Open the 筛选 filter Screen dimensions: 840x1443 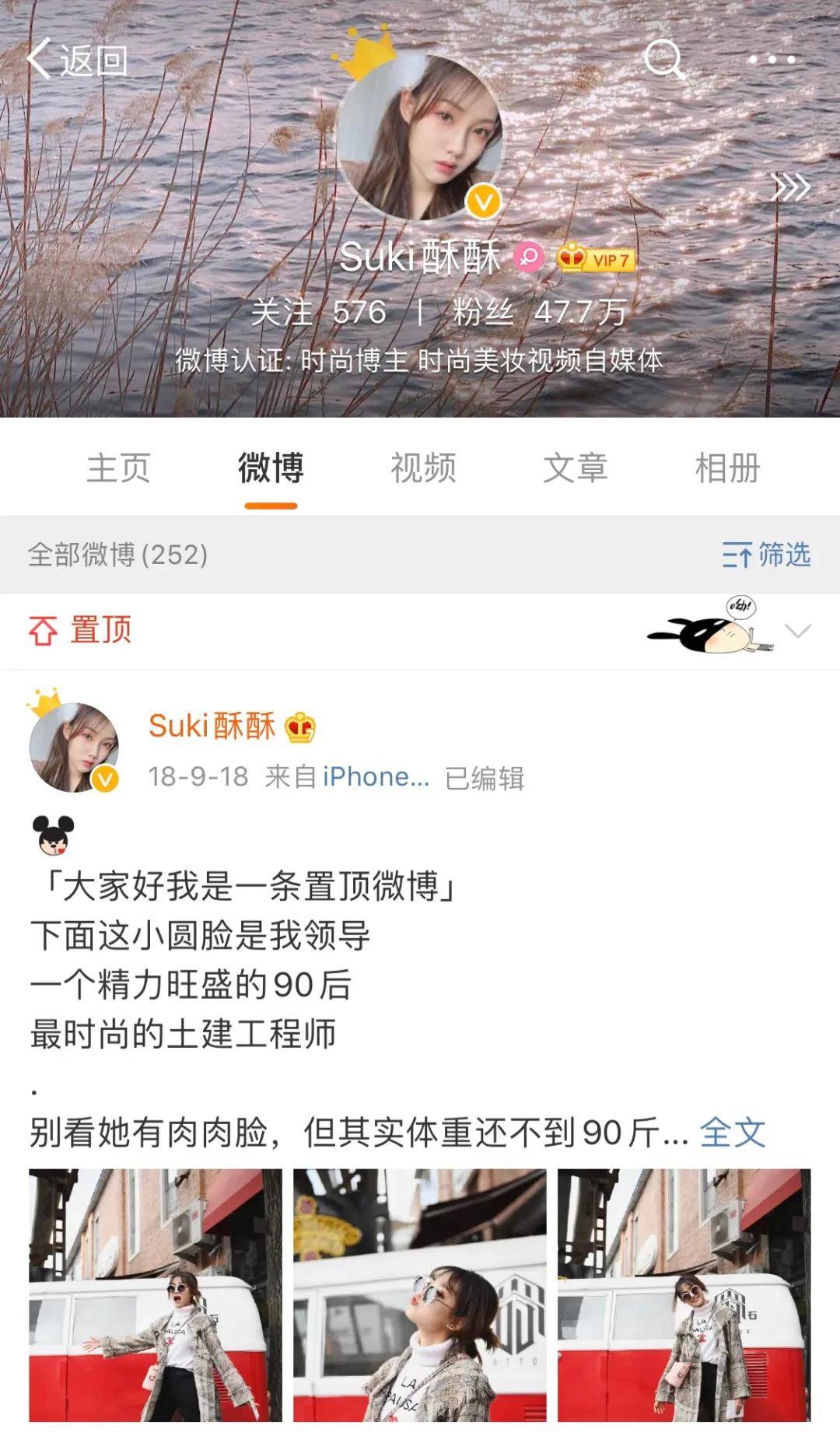tap(766, 555)
